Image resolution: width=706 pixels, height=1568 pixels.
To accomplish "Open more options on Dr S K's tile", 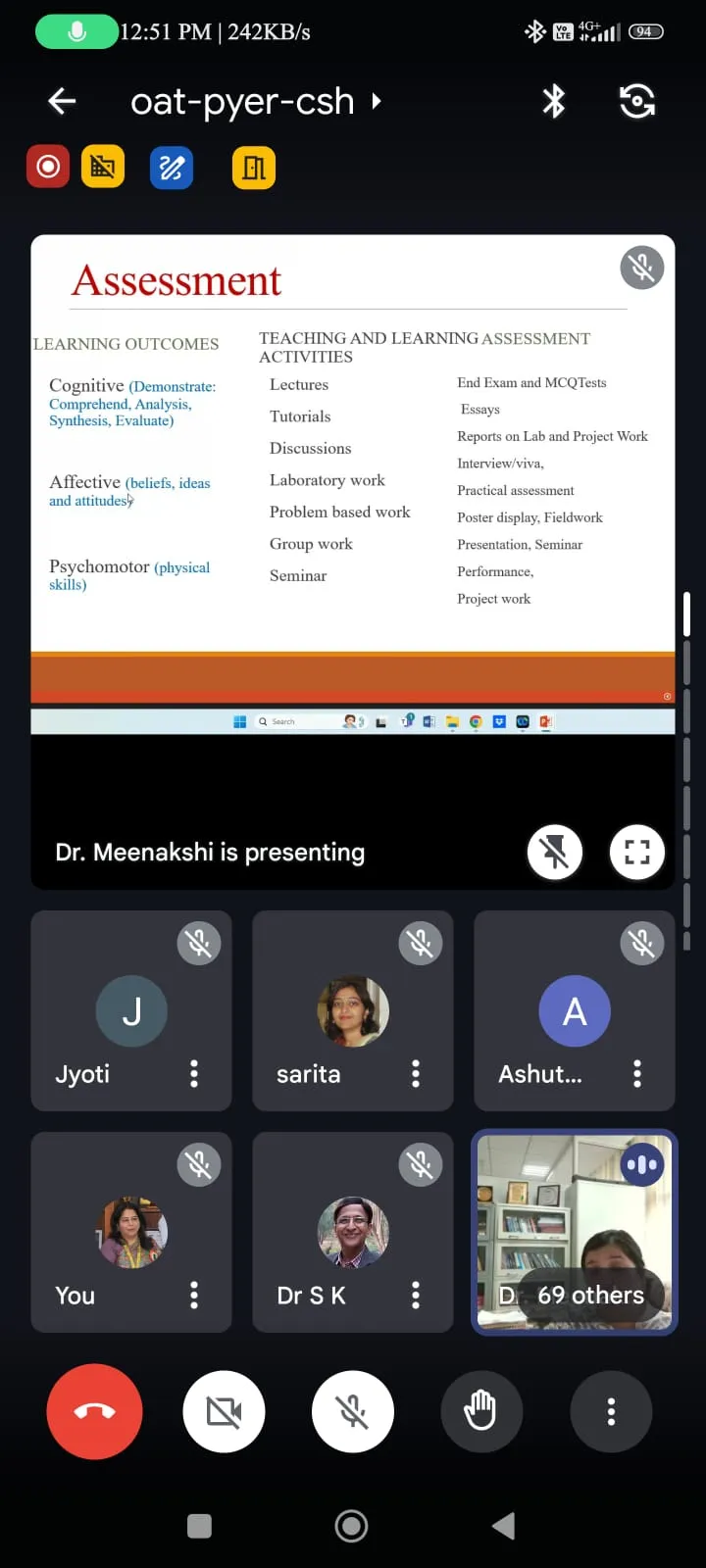I will click(x=416, y=1296).
